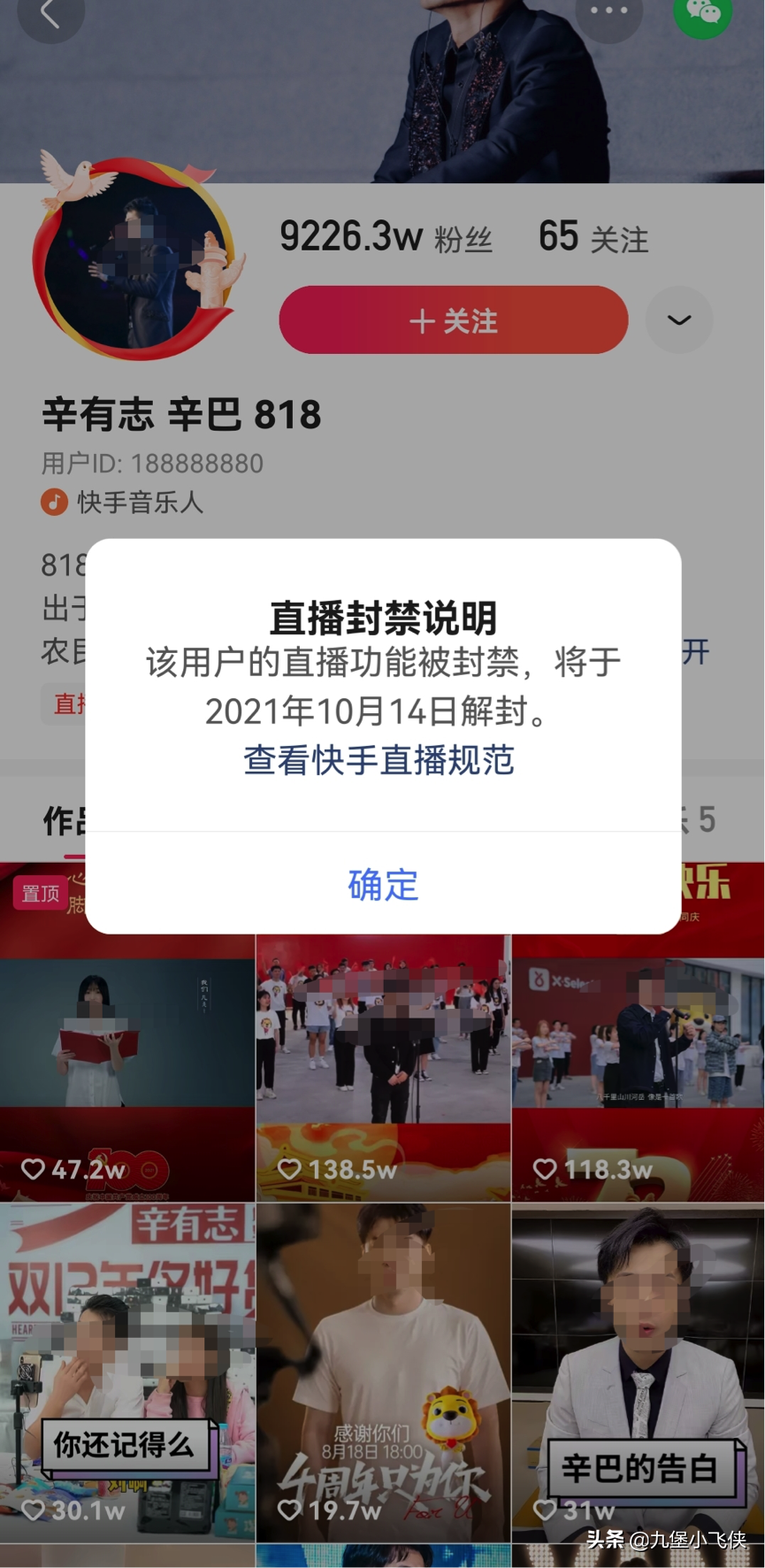The height and width of the screenshot is (1568, 765).
Task: Open the three-dot overflow menu
Action: tap(608, 12)
